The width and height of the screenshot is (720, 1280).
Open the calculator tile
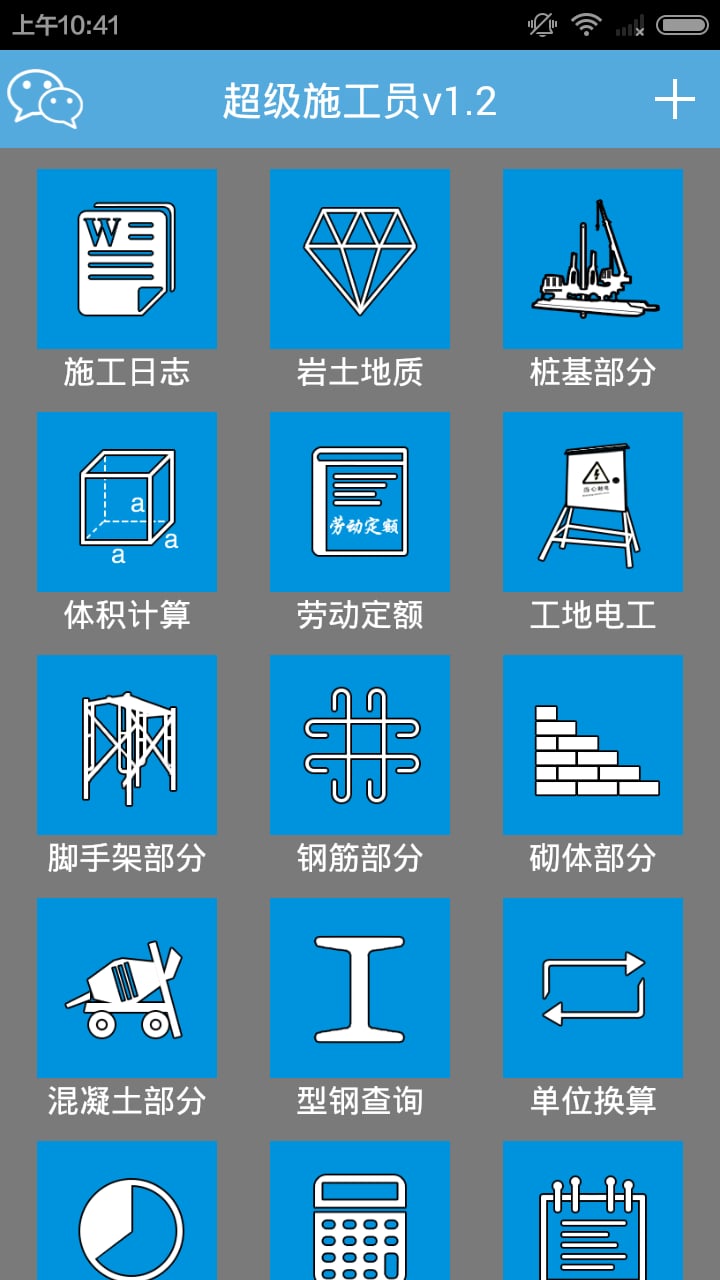360,1211
